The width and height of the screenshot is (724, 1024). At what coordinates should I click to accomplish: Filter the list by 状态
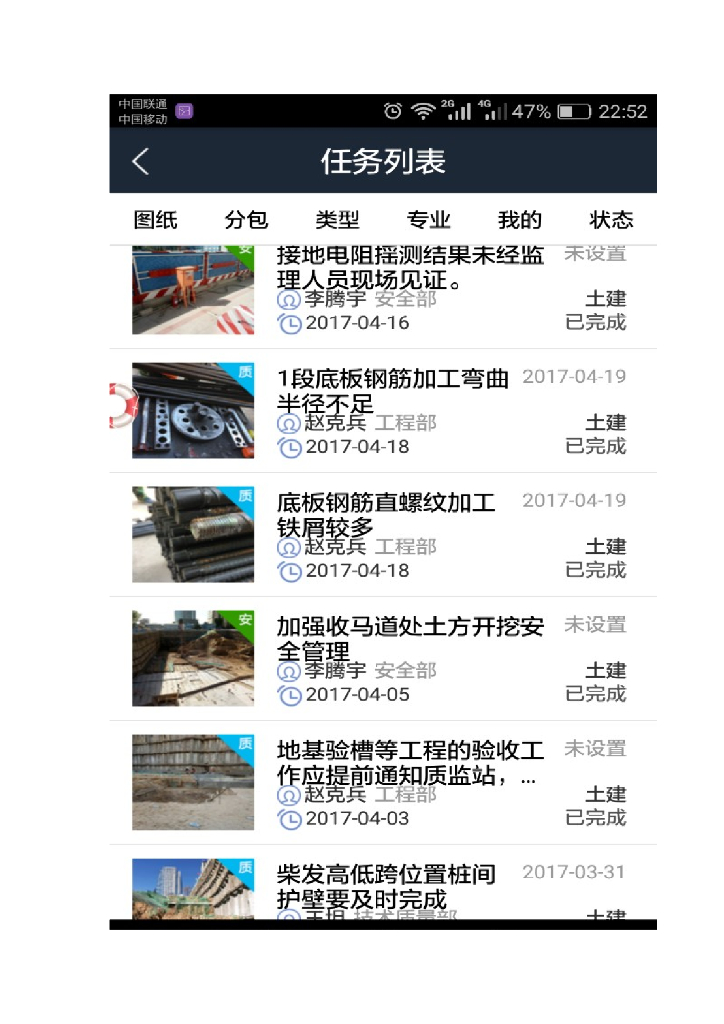[x=611, y=220]
